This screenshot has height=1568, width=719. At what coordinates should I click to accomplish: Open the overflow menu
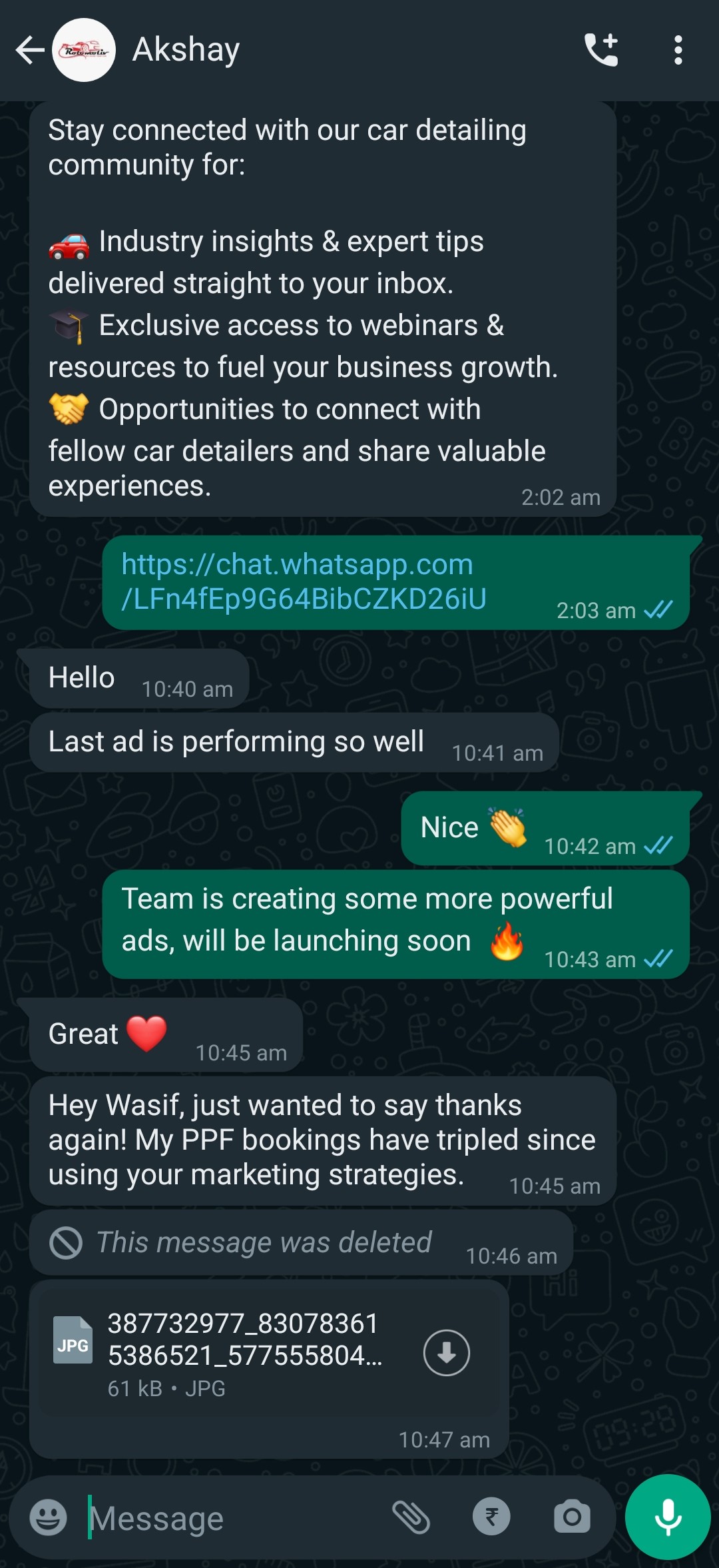point(678,50)
